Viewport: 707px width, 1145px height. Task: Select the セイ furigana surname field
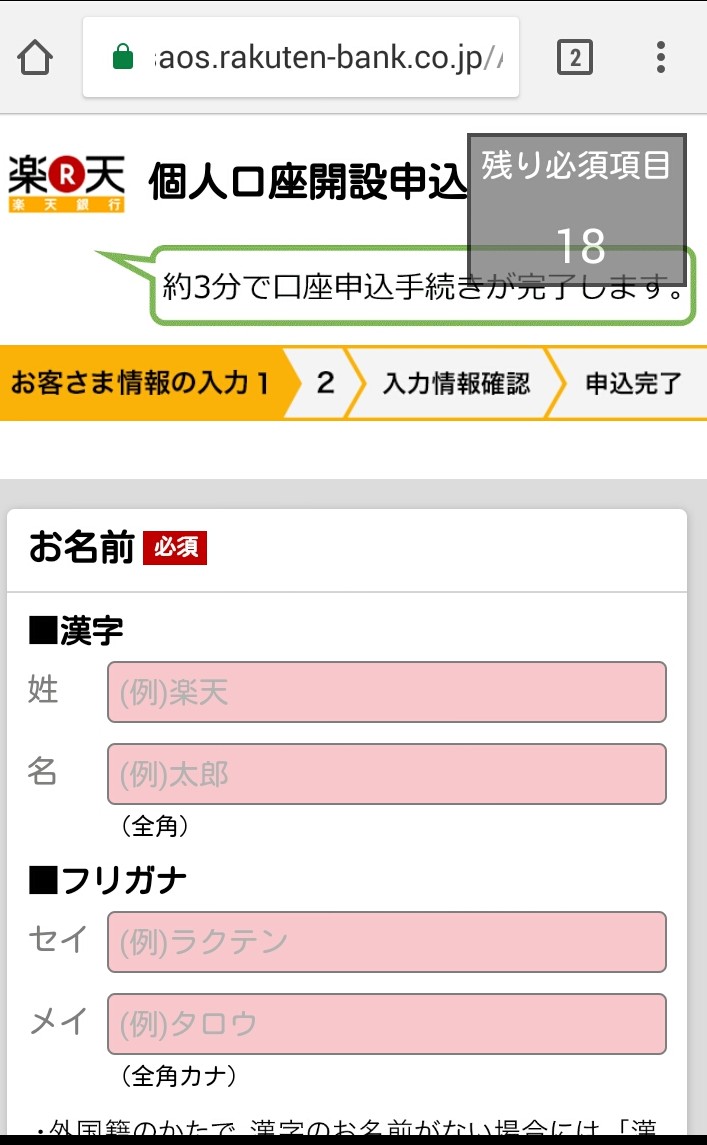387,942
